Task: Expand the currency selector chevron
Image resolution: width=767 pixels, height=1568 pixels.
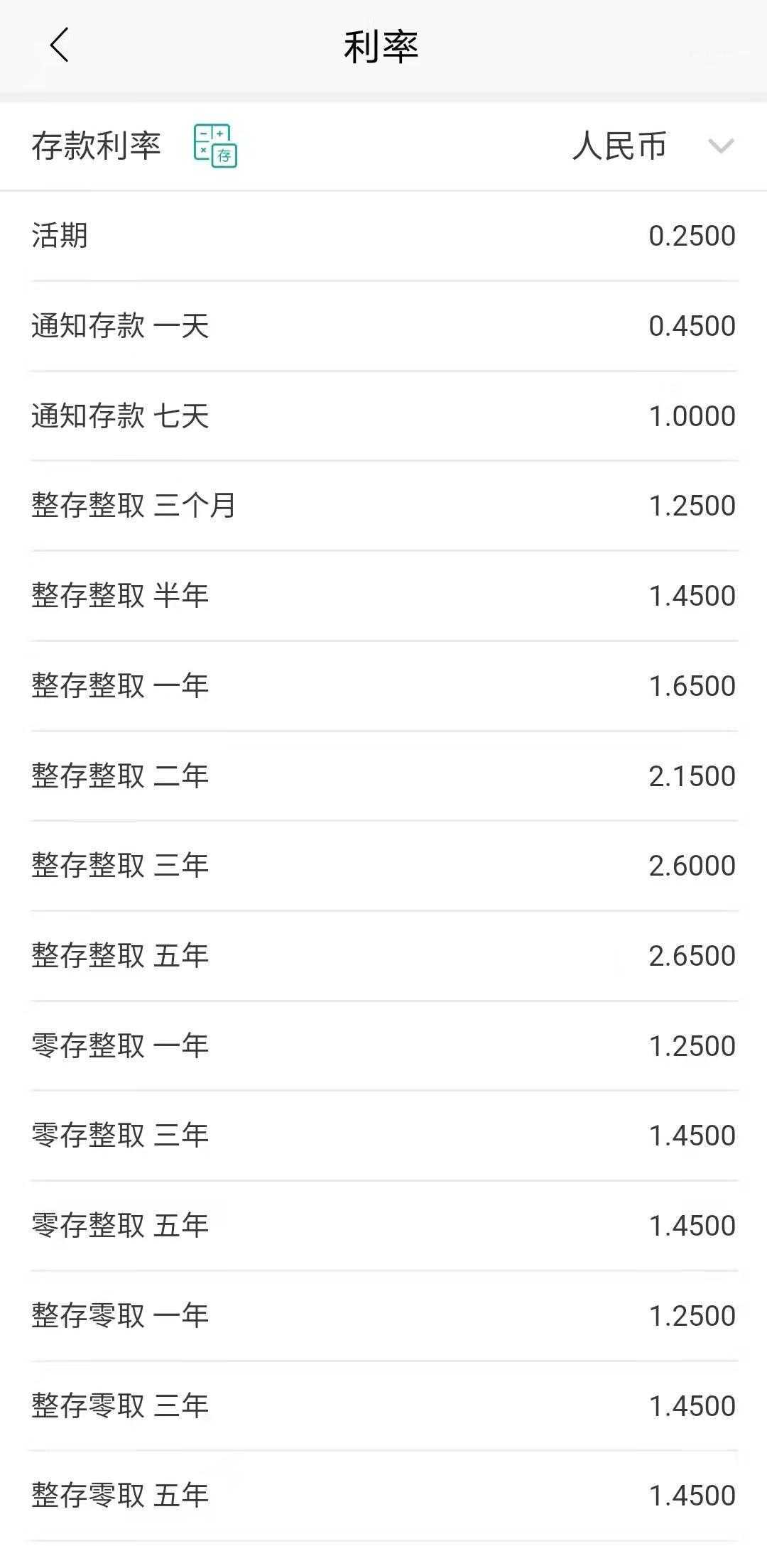Action: [719, 147]
